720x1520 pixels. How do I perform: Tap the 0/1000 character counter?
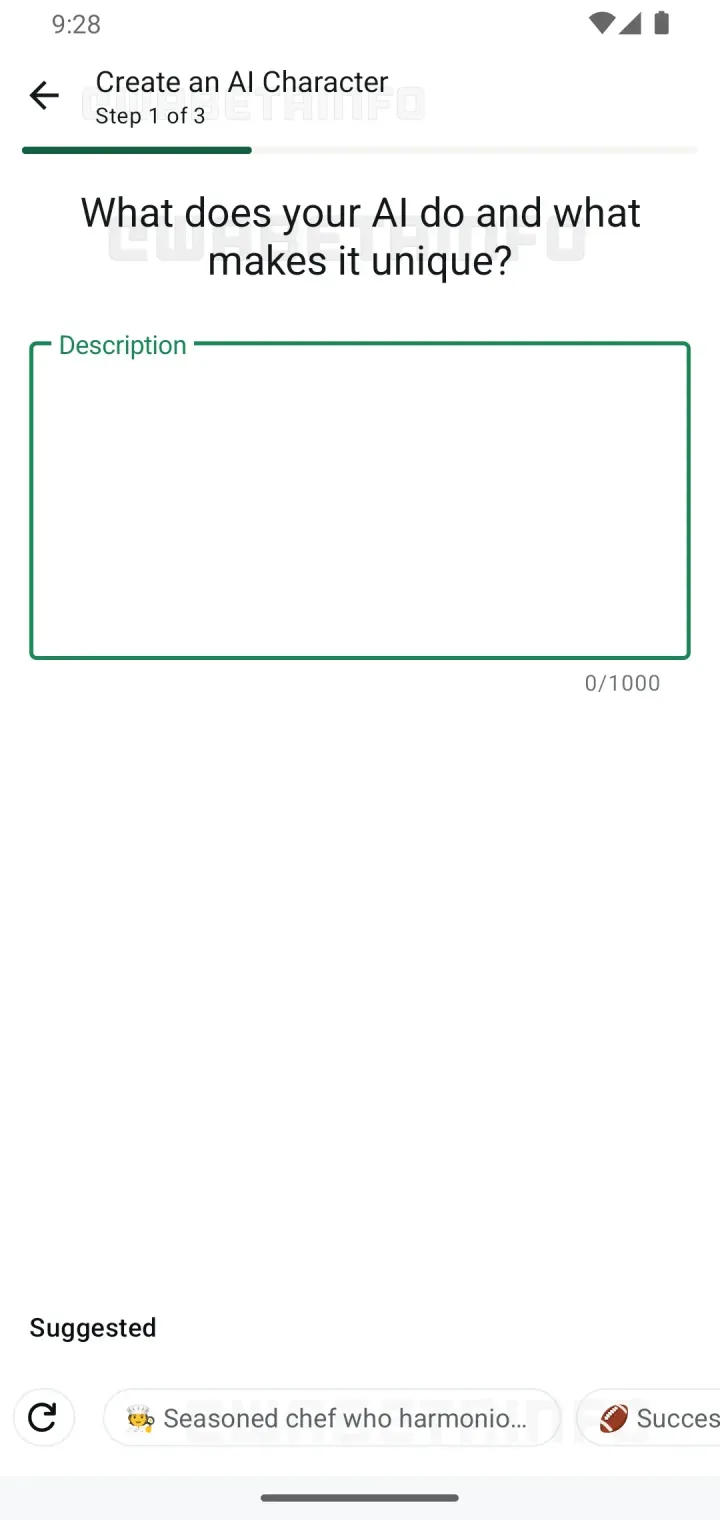(622, 682)
